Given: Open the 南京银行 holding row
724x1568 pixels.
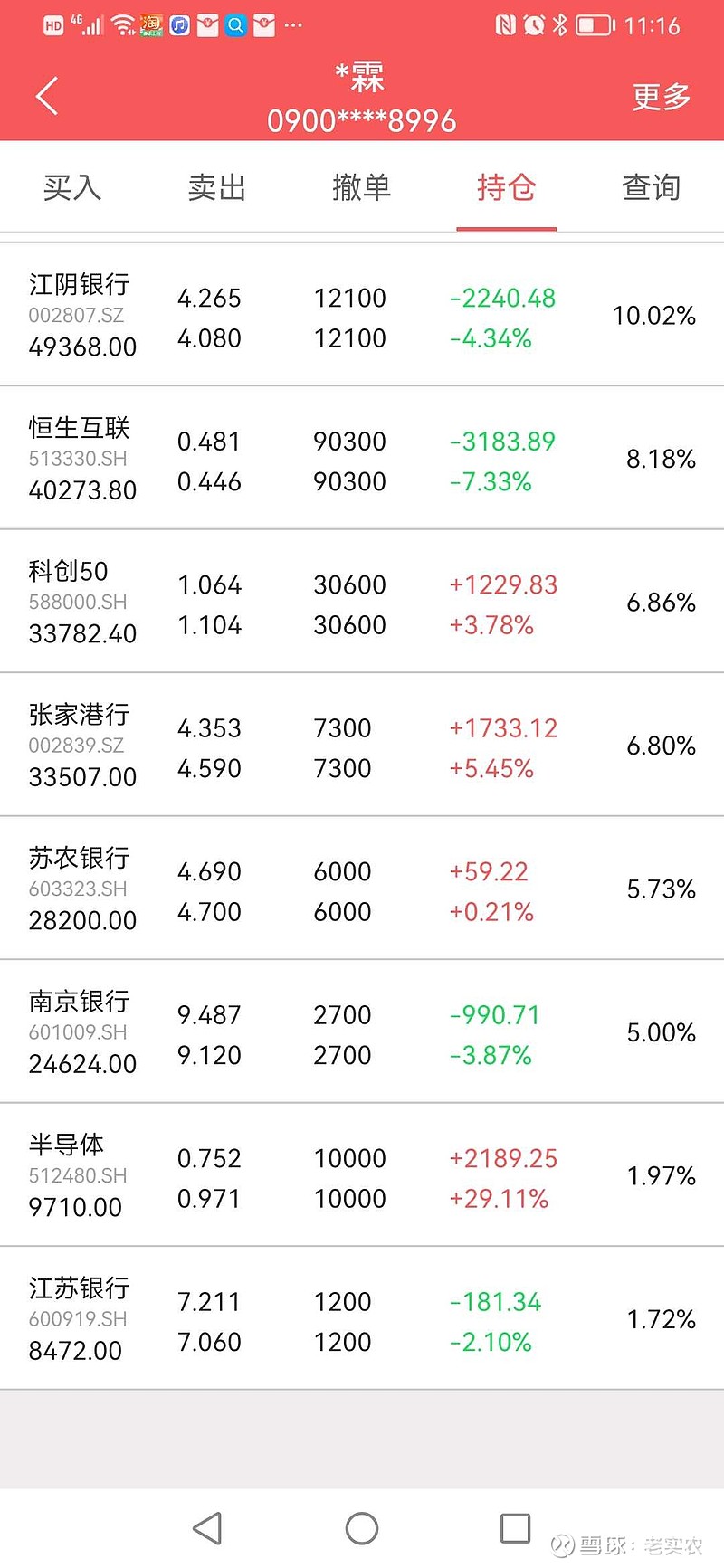Looking at the screenshot, I should [x=362, y=1031].
